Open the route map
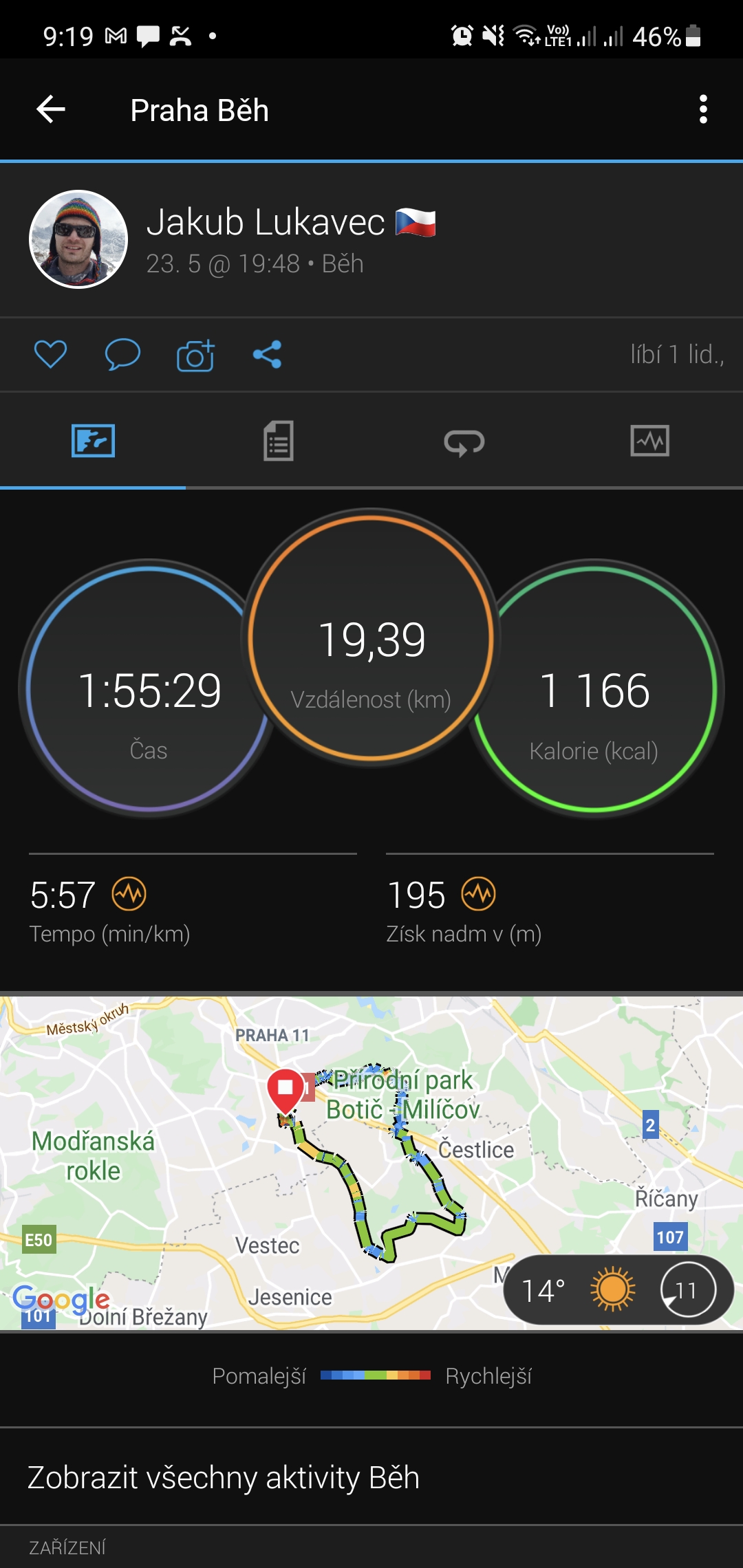This screenshot has width=743, height=1568. point(371,1162)
